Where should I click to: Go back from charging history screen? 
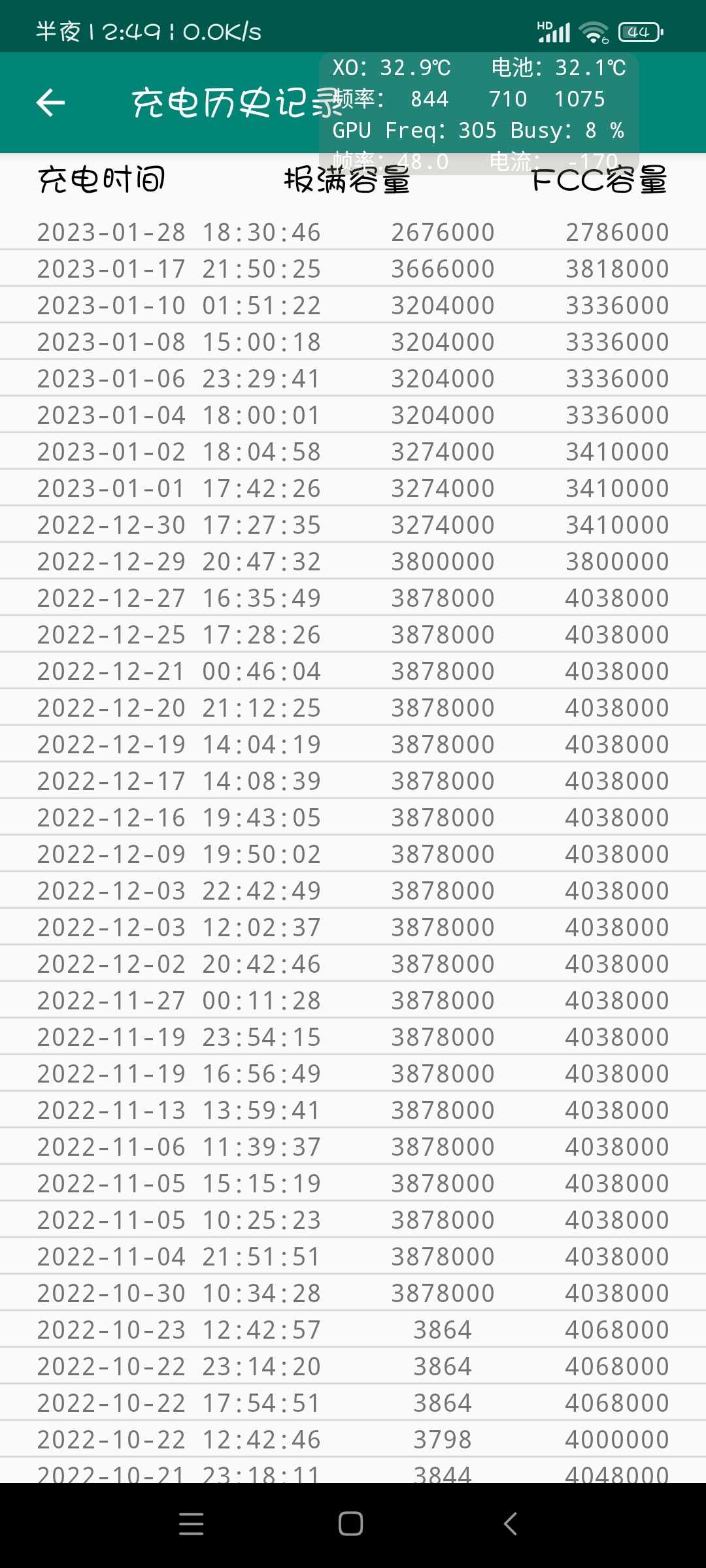click(50, 103)
